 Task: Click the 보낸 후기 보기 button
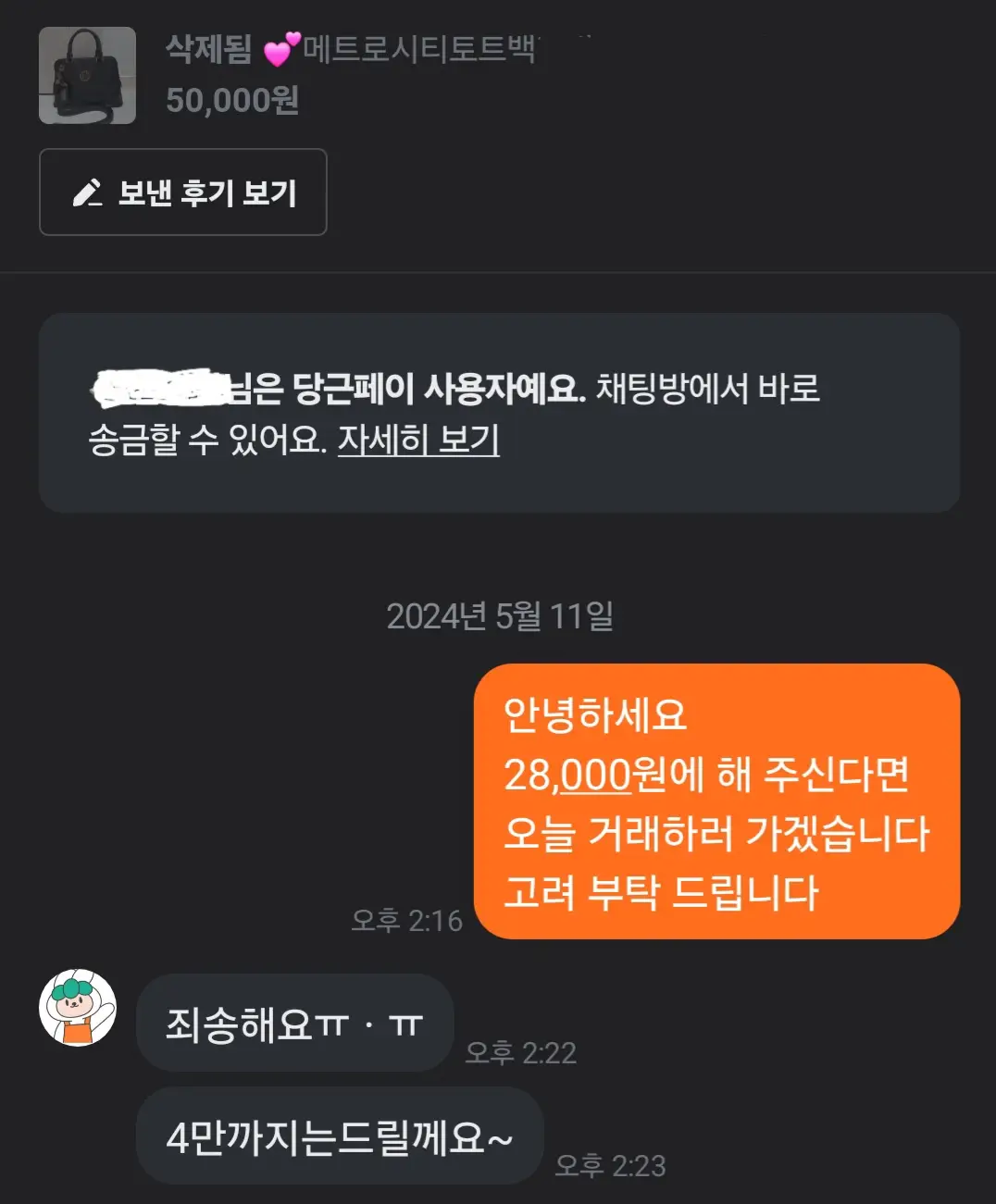(x=182, y=192)
